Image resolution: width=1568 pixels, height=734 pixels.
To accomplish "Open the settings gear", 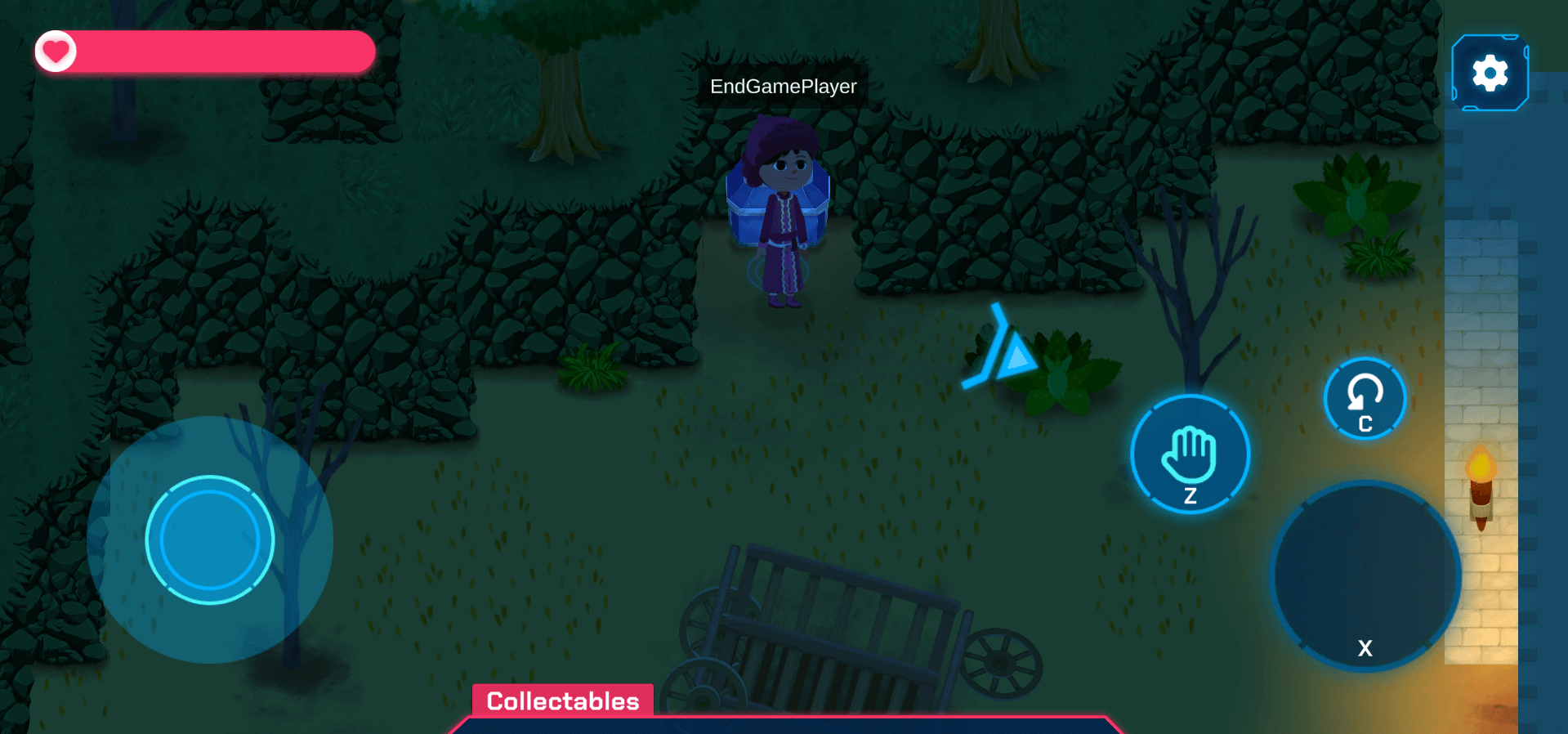I will tap(1490, 74).
